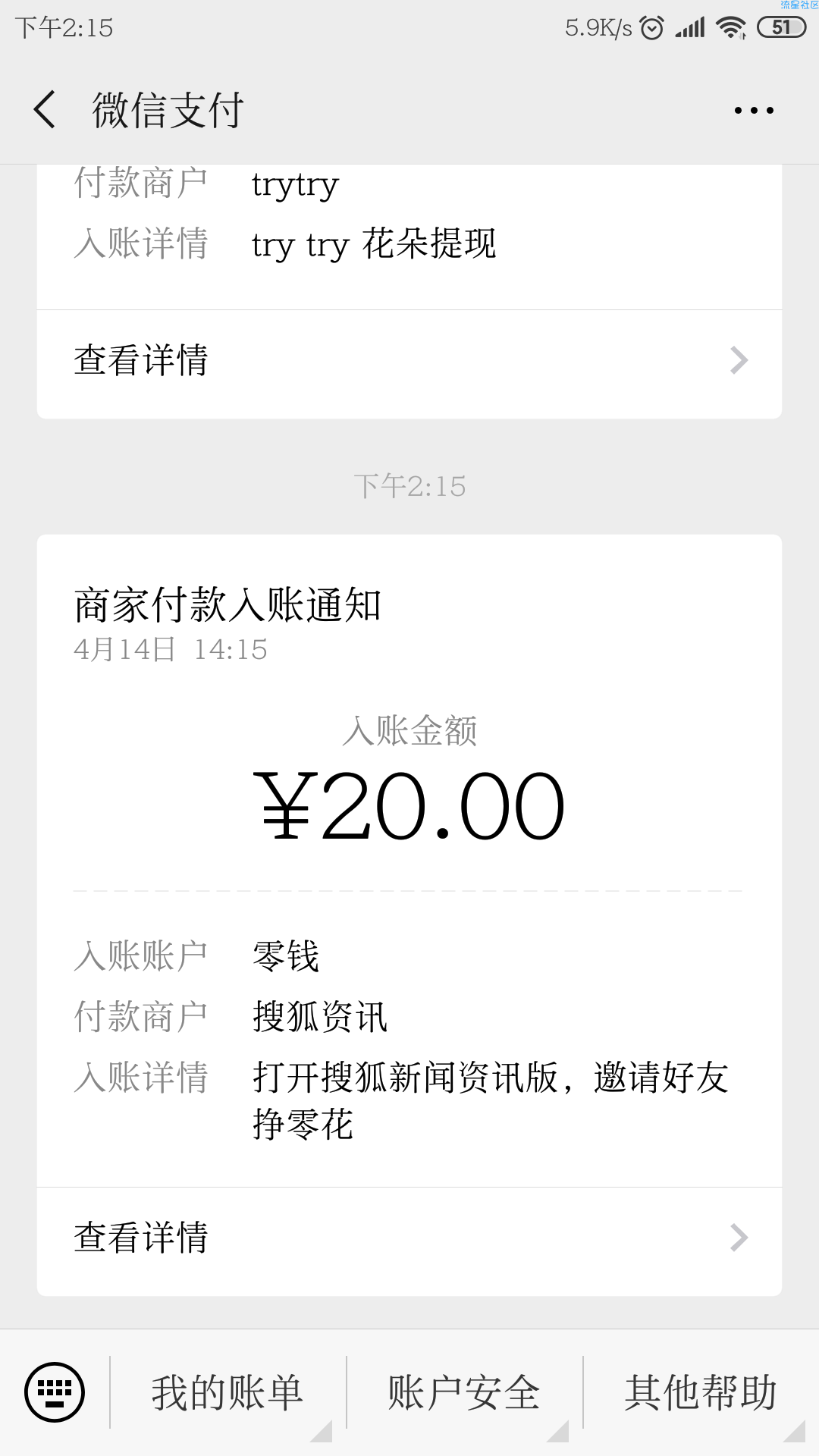Screen dimensions: 819x1456
Task: Switch to keyboard input mode
Action: click(x=55, y=1392)
